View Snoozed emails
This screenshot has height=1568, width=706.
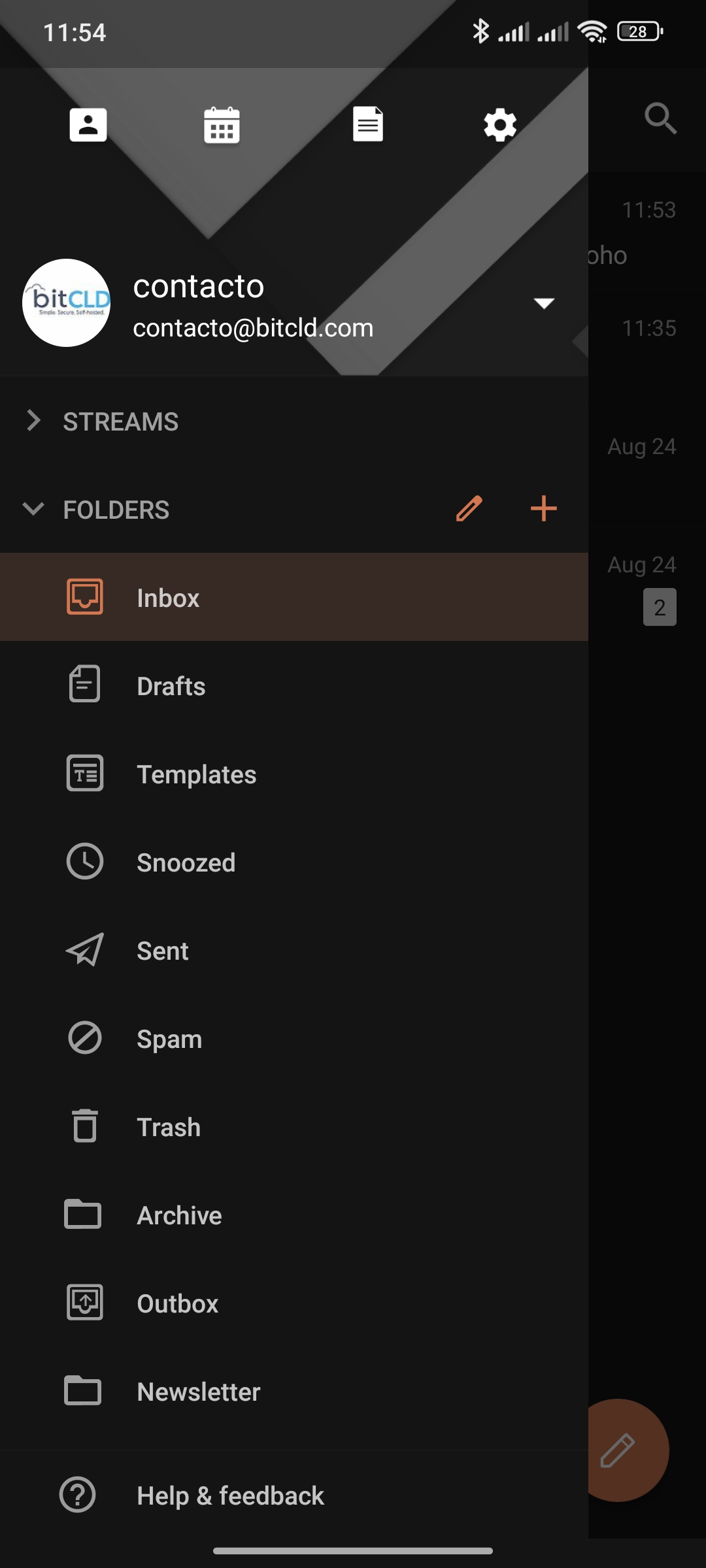(x=186, y=862)
